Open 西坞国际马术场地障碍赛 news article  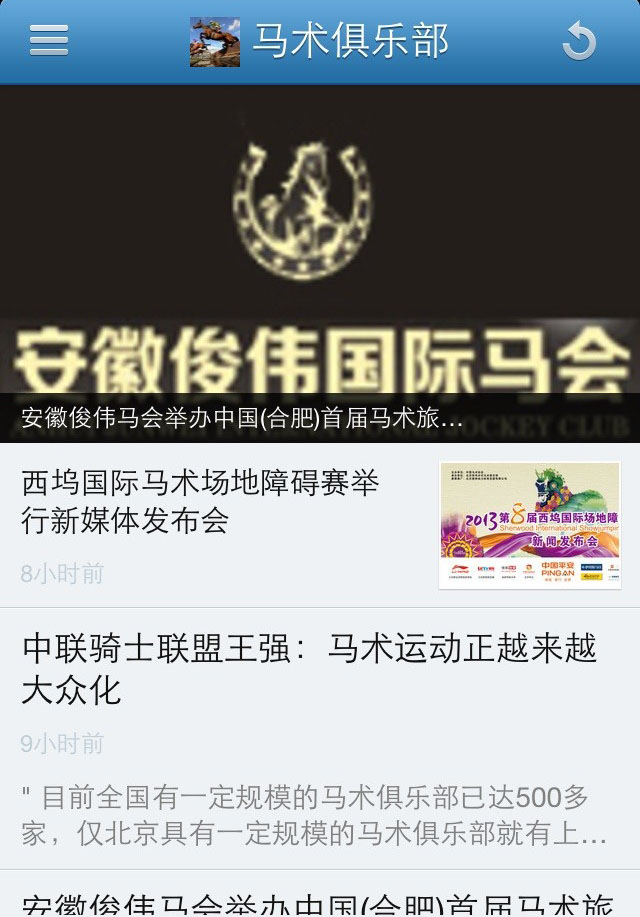click(x=200, y=502)
